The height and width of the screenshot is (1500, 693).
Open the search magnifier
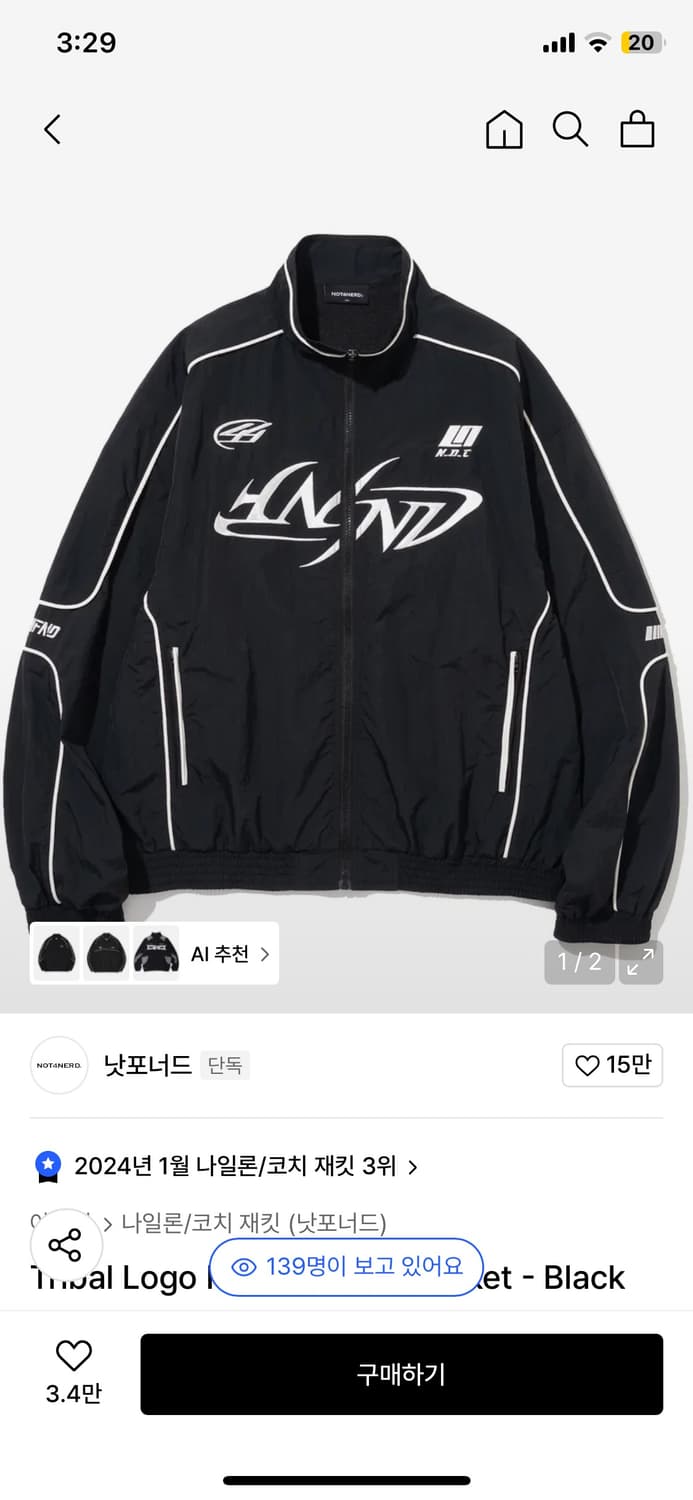click(570, 130)
